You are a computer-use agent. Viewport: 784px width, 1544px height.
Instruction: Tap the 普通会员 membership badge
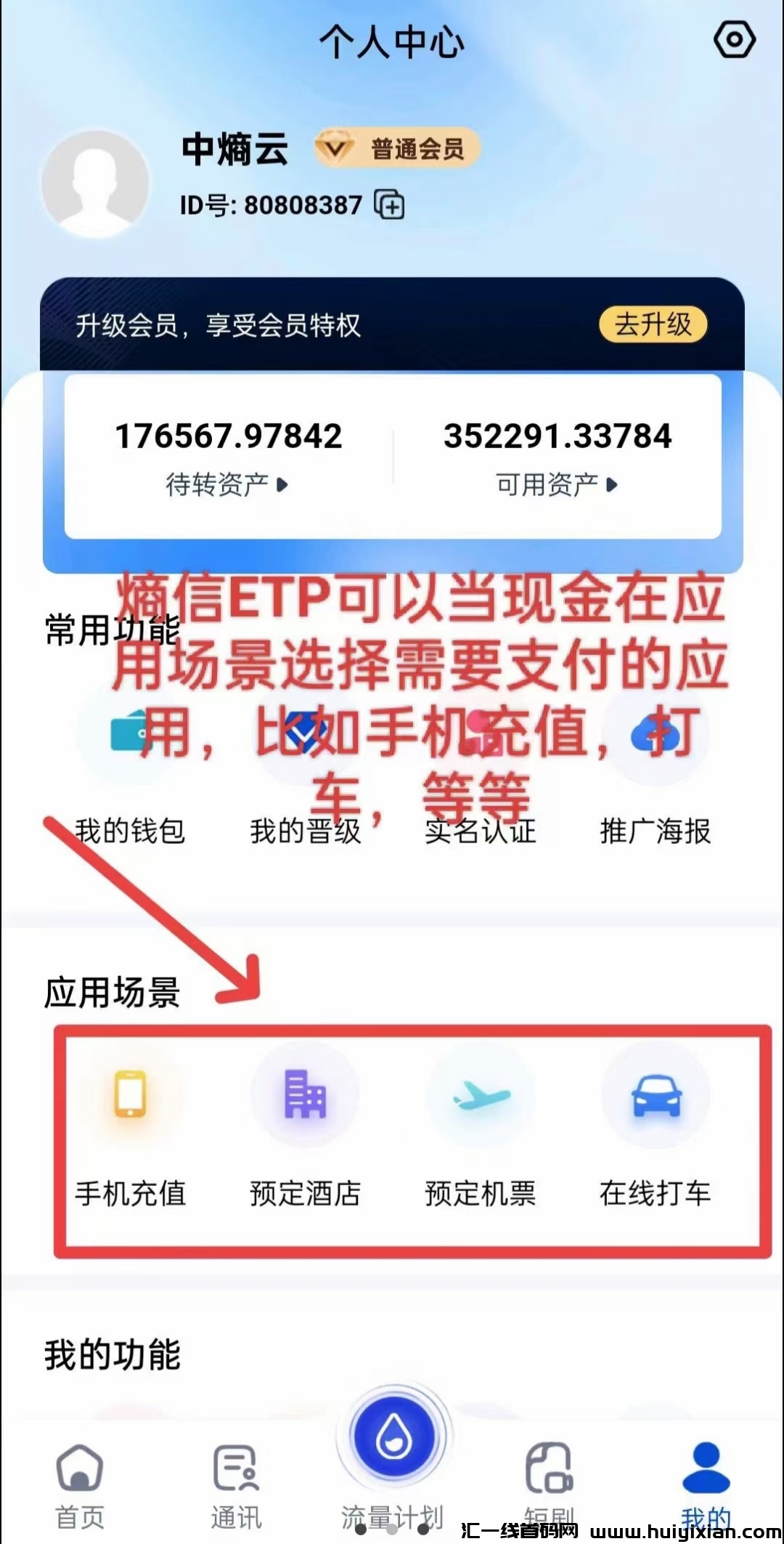pos(398,149)
